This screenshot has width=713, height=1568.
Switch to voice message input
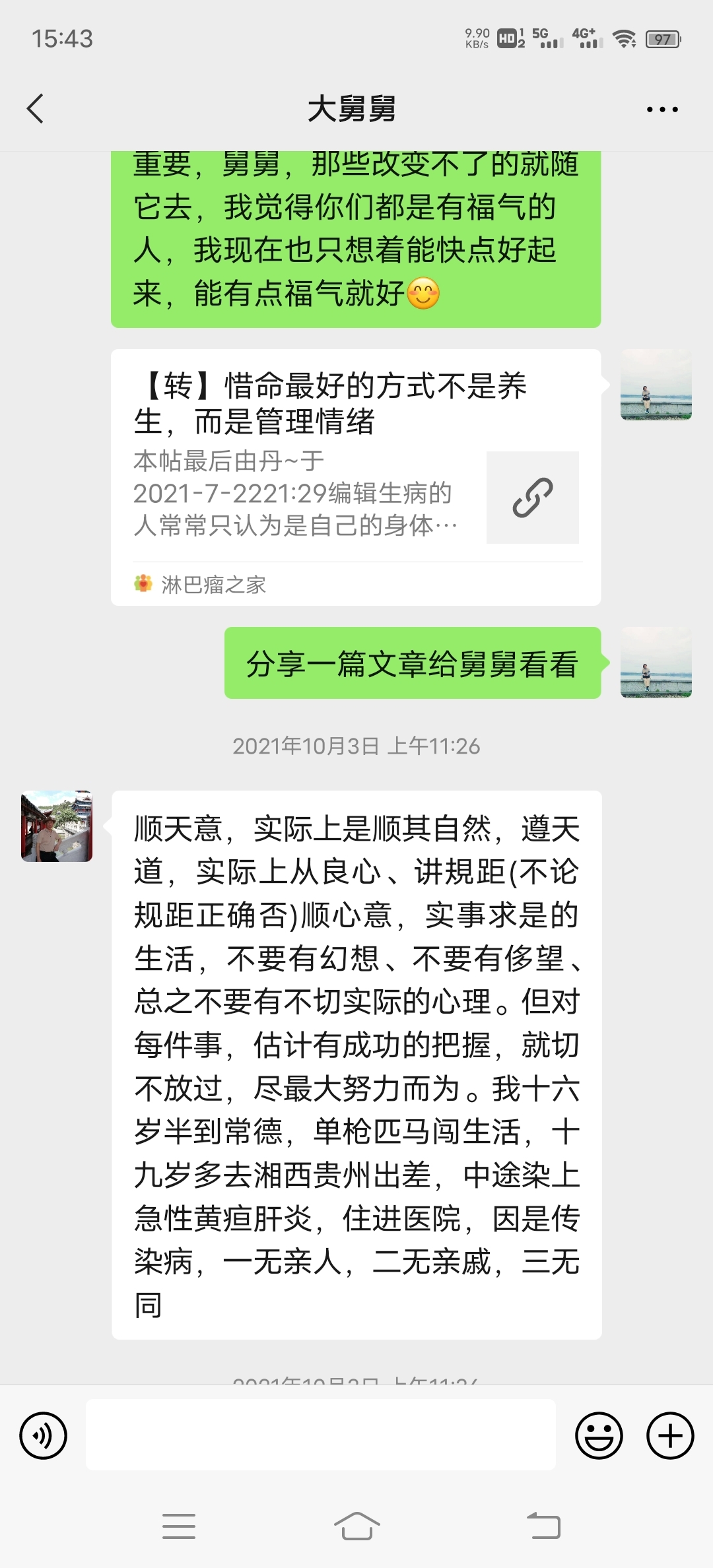[x=44, y=1435]
